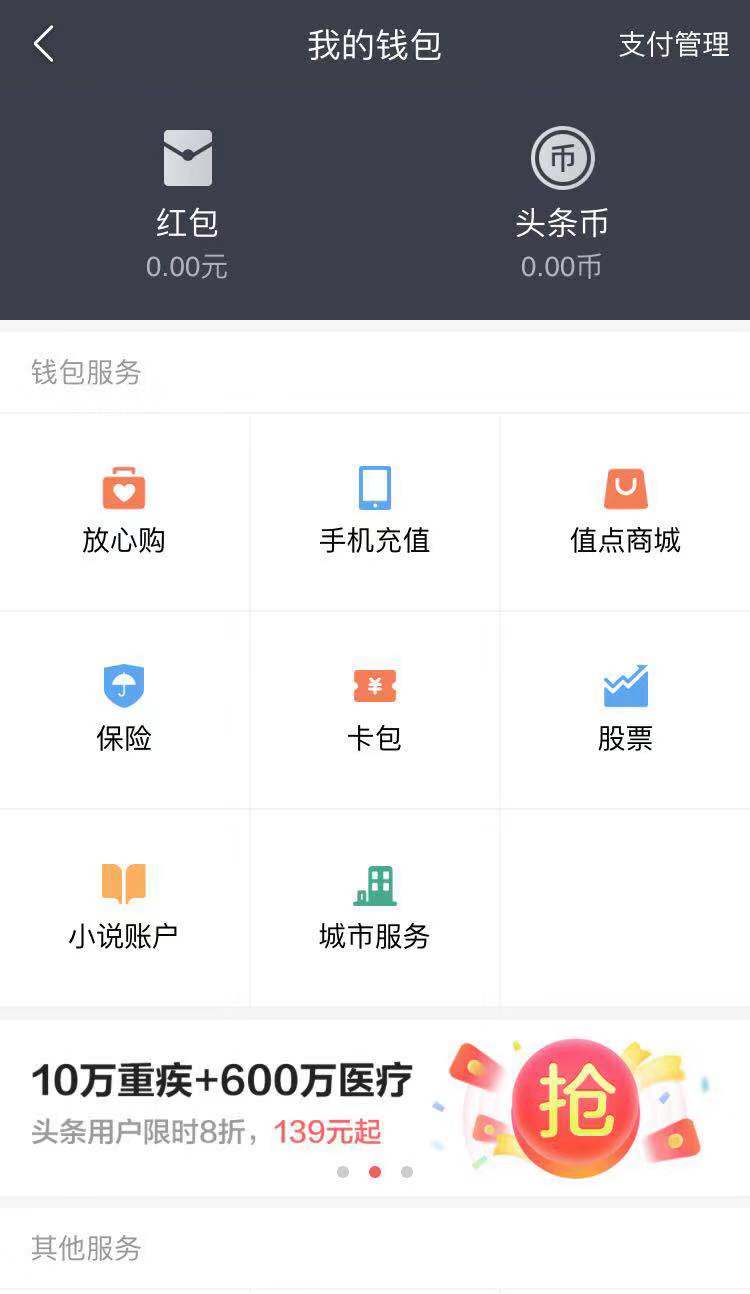The width and height of the screenshot is (750, 1294).
Task: Open 小说账户 novel account
Action: [124, 907]
